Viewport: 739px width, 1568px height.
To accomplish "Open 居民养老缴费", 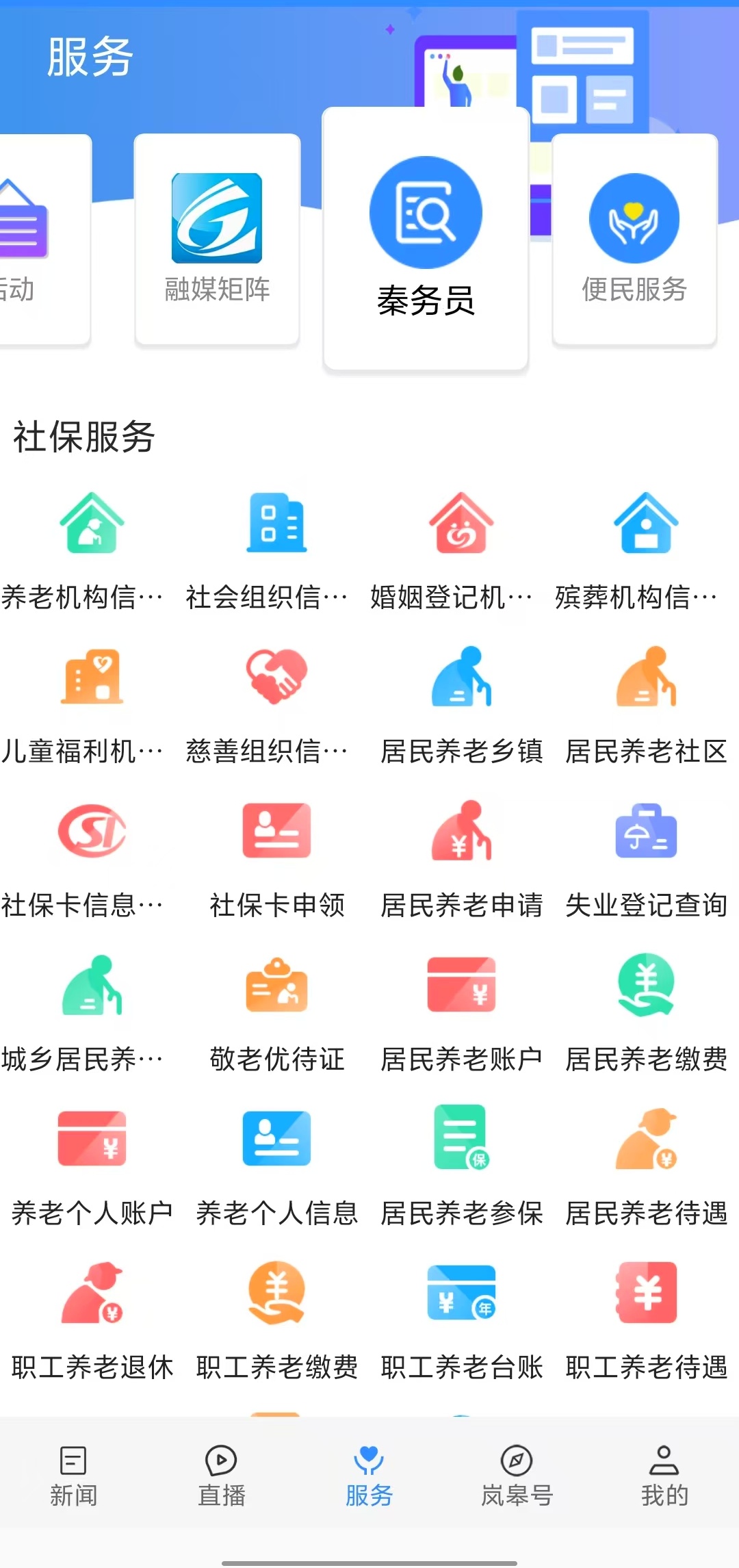I will click(x=646, y=1013).
